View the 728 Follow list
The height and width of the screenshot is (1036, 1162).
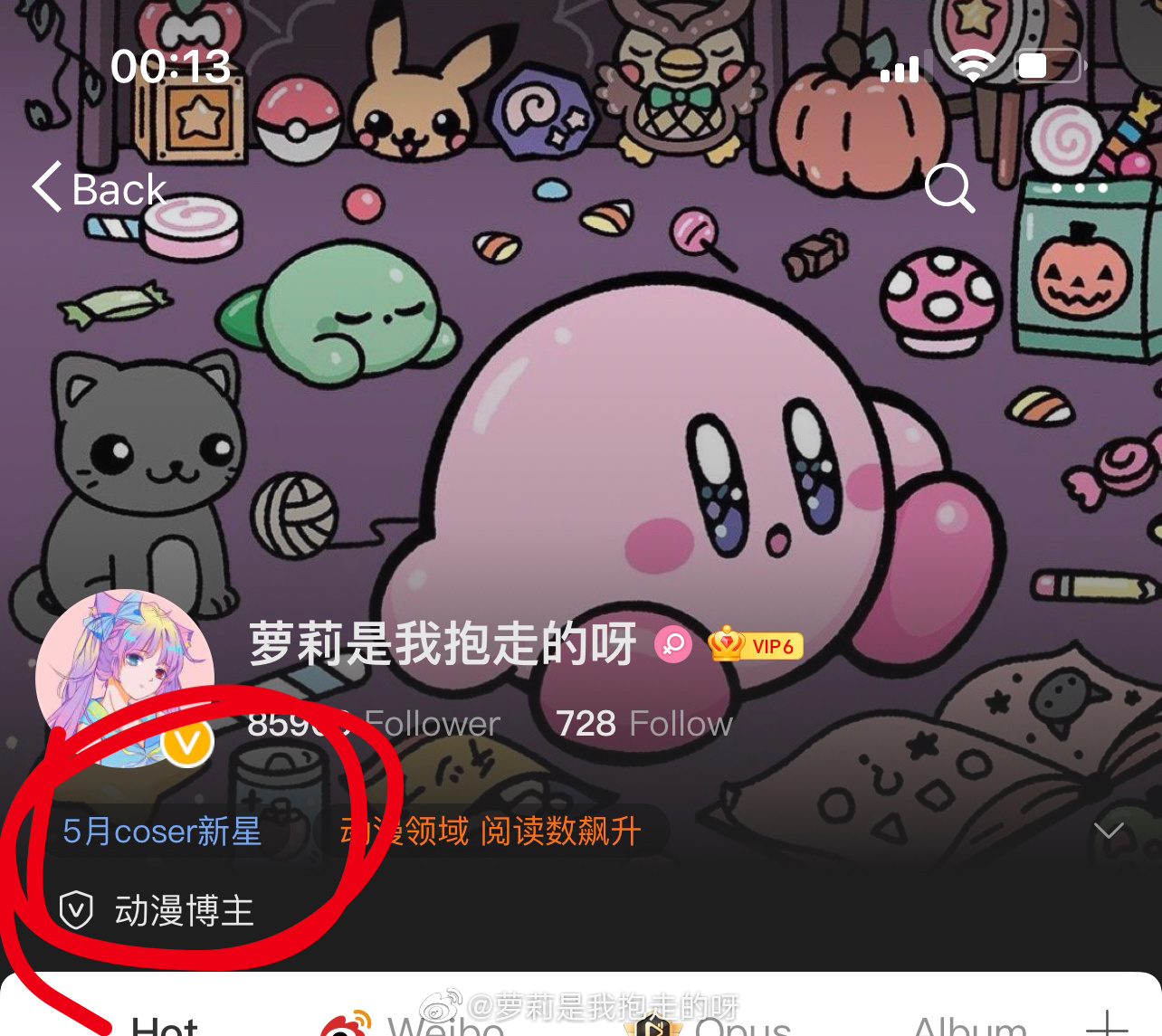[644, 724]
